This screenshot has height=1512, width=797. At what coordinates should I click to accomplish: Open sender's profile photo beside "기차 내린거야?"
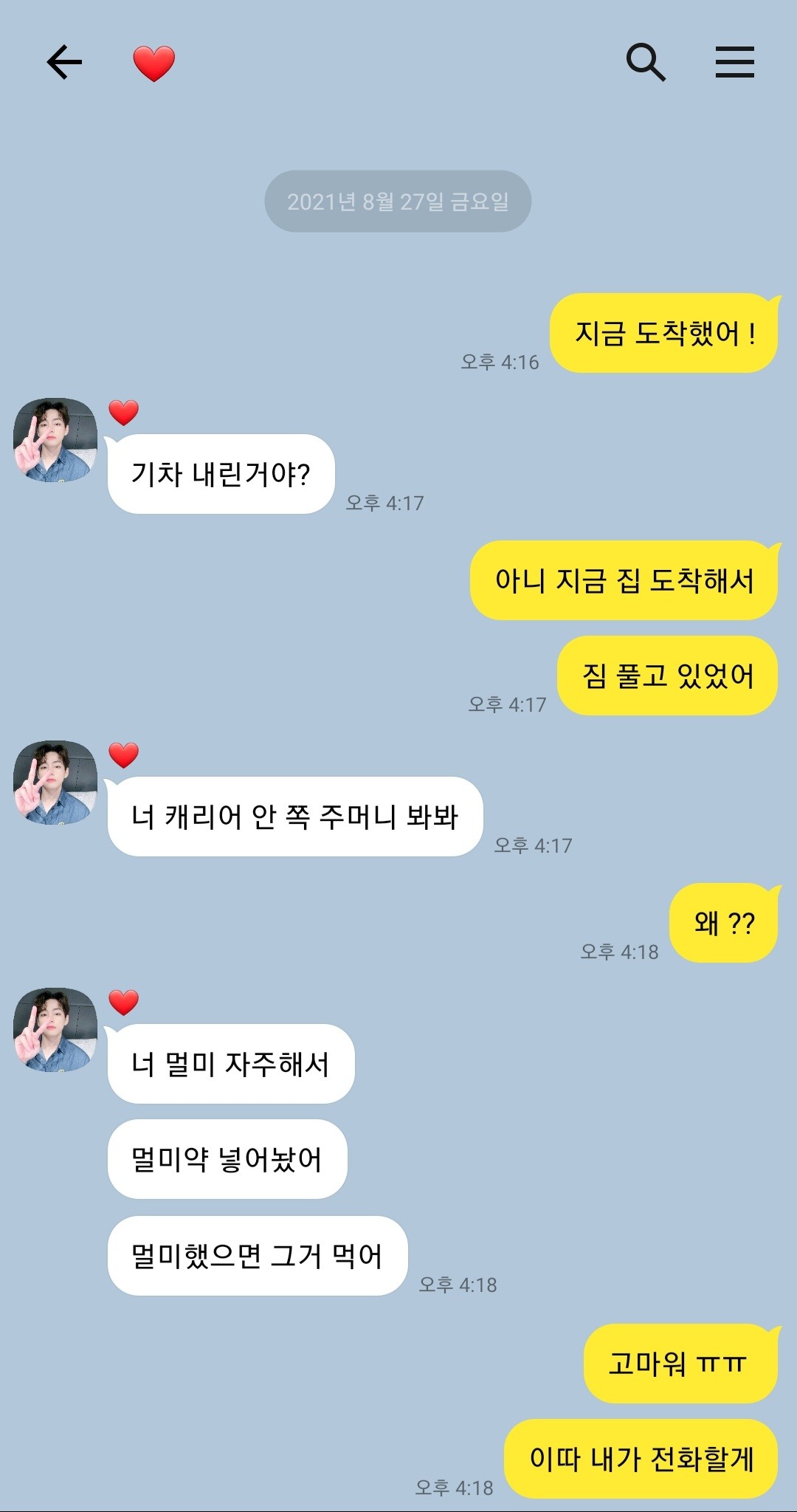click(x=55, y=440)
